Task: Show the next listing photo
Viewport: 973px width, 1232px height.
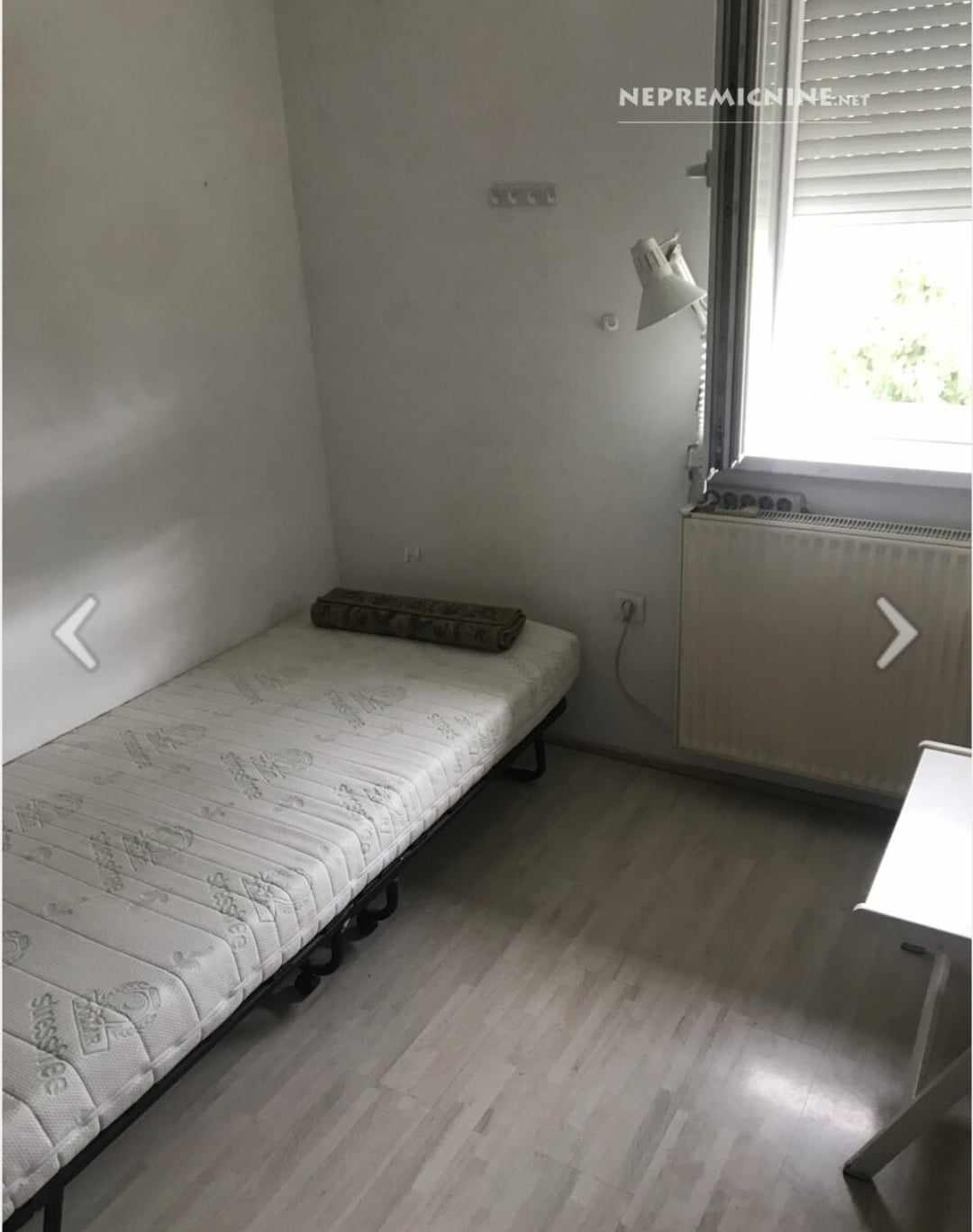Action: tap(896, 631)
